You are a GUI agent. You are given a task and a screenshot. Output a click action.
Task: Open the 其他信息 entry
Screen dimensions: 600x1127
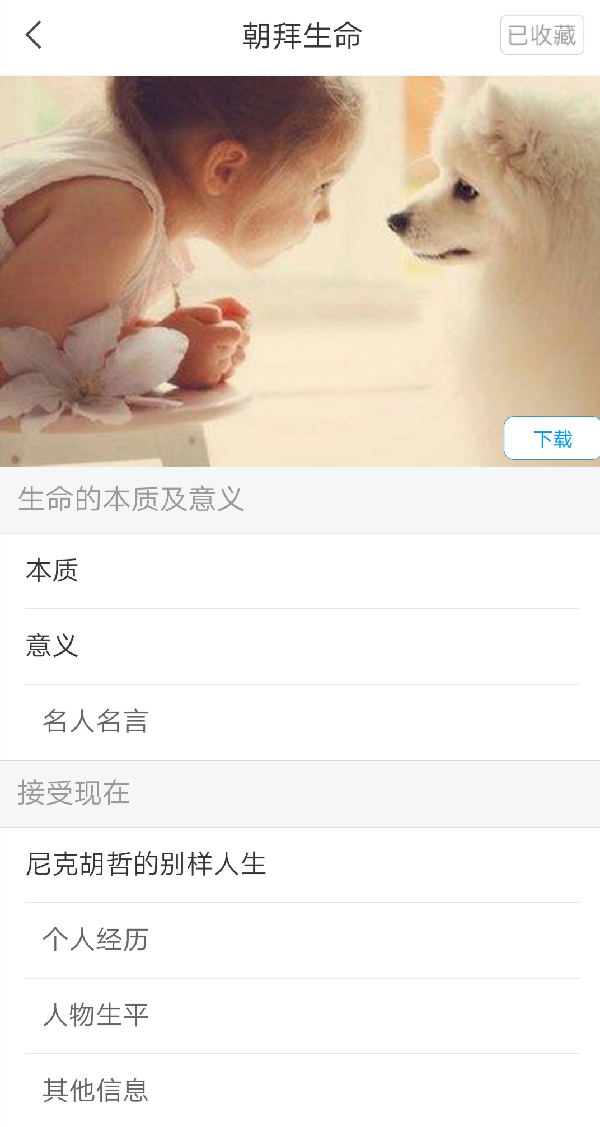(x=96, y=1090)
